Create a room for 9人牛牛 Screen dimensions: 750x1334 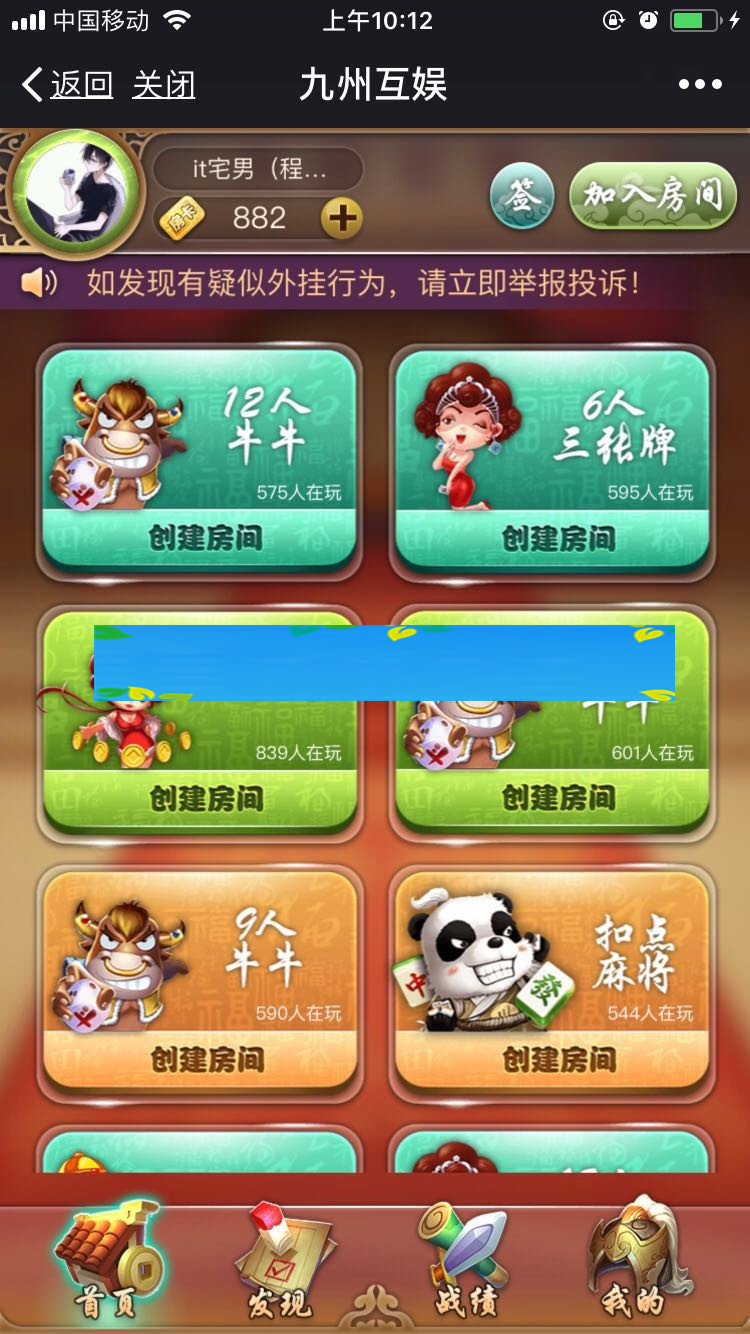point(205,1058)
